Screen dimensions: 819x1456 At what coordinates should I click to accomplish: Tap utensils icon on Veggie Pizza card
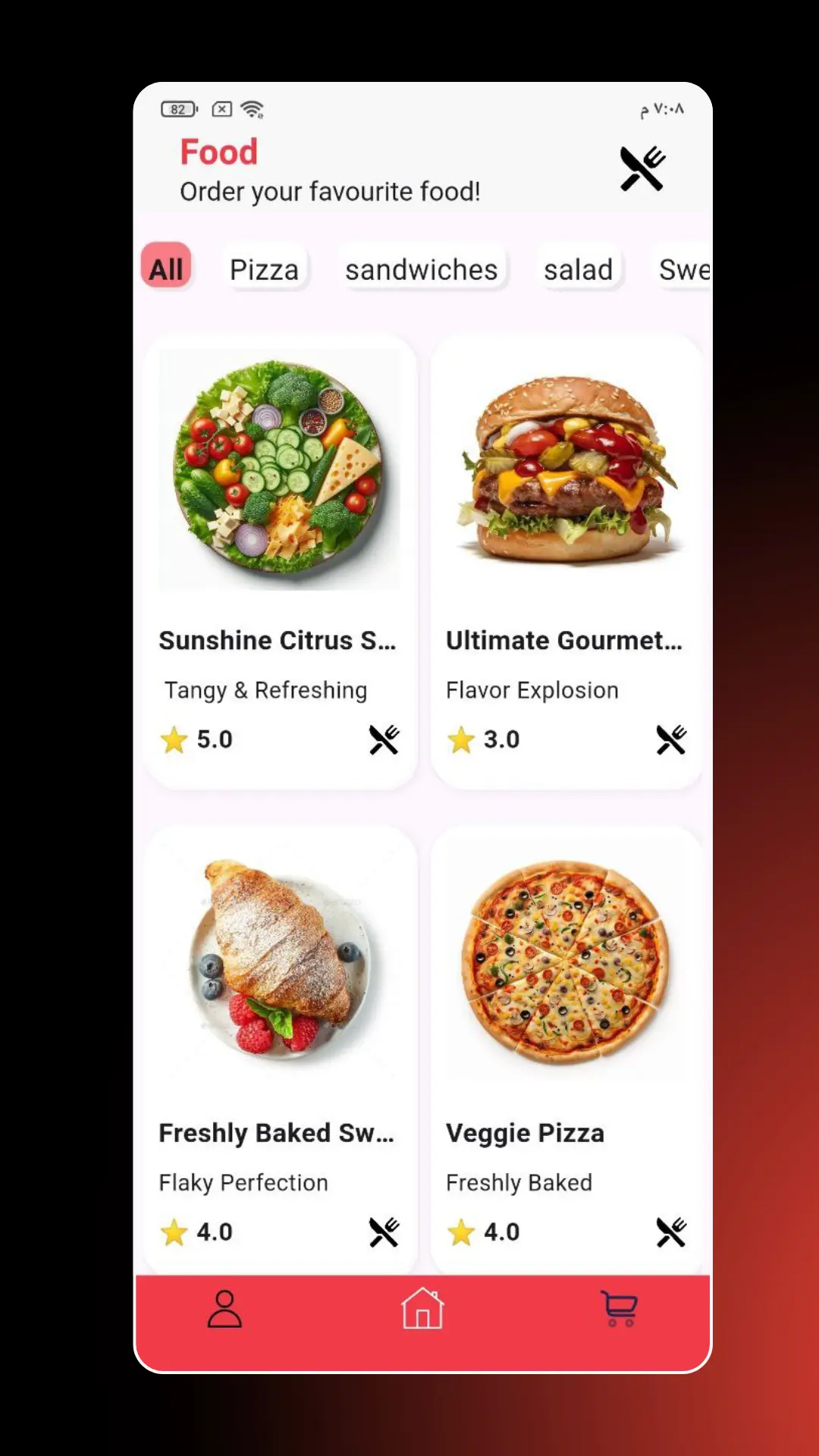click(x=671, y=1232)
